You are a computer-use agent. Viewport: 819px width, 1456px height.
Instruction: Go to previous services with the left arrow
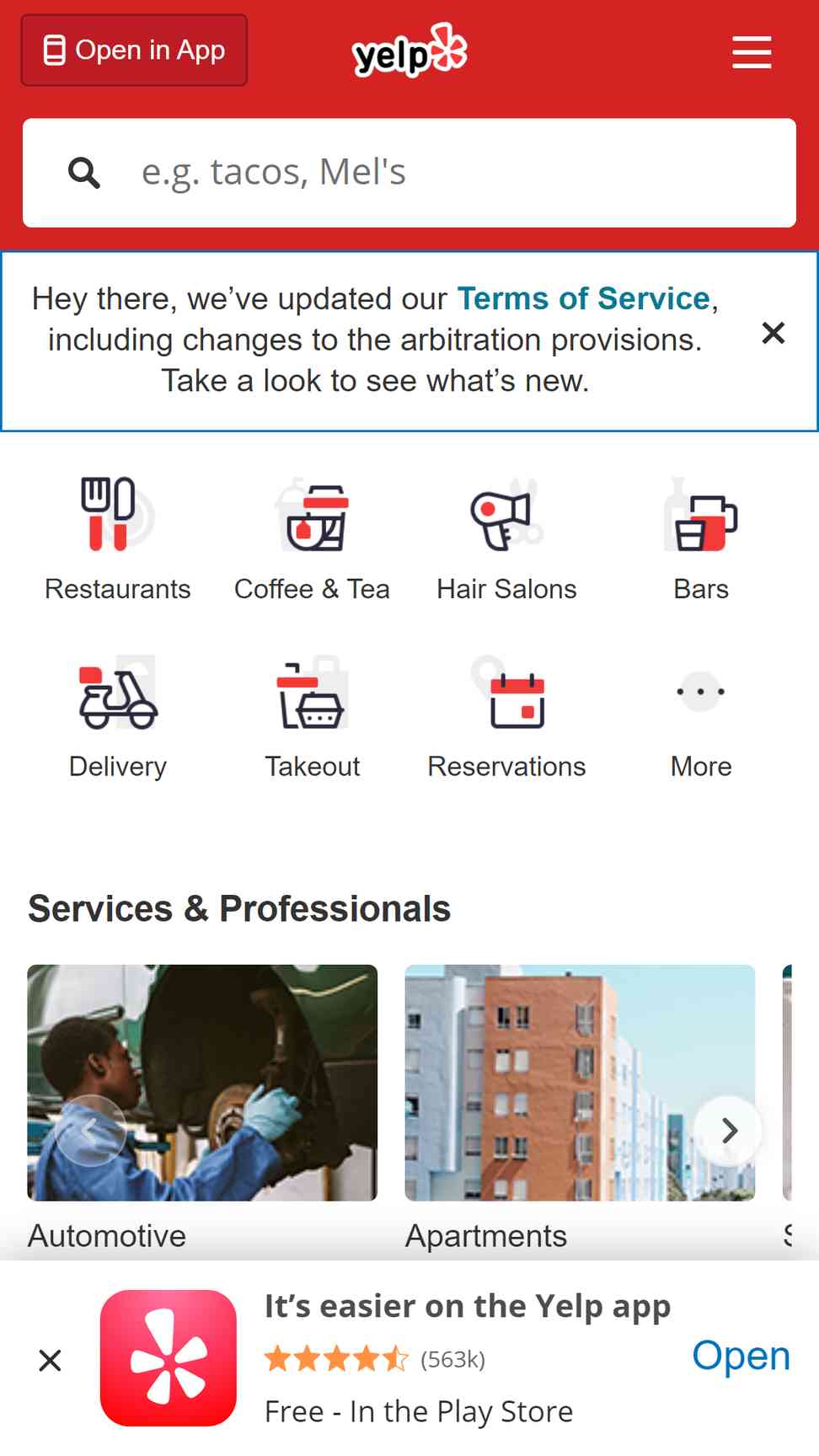coord(90,1131)
